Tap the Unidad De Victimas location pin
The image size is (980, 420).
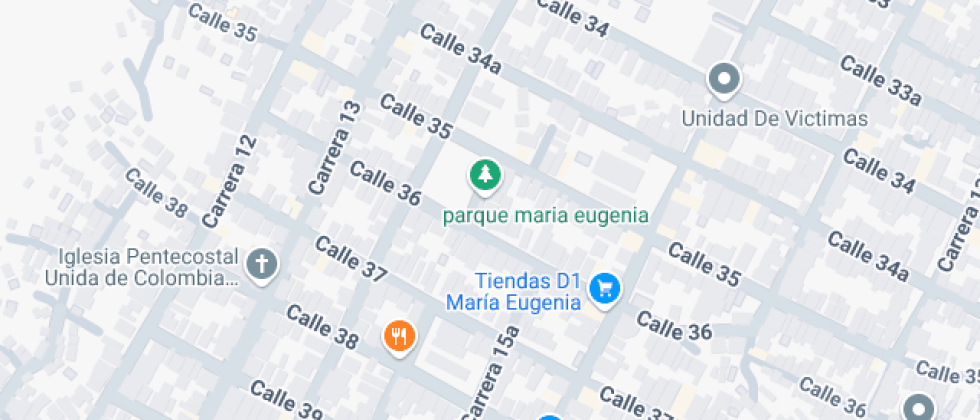(x=723, y=79)
